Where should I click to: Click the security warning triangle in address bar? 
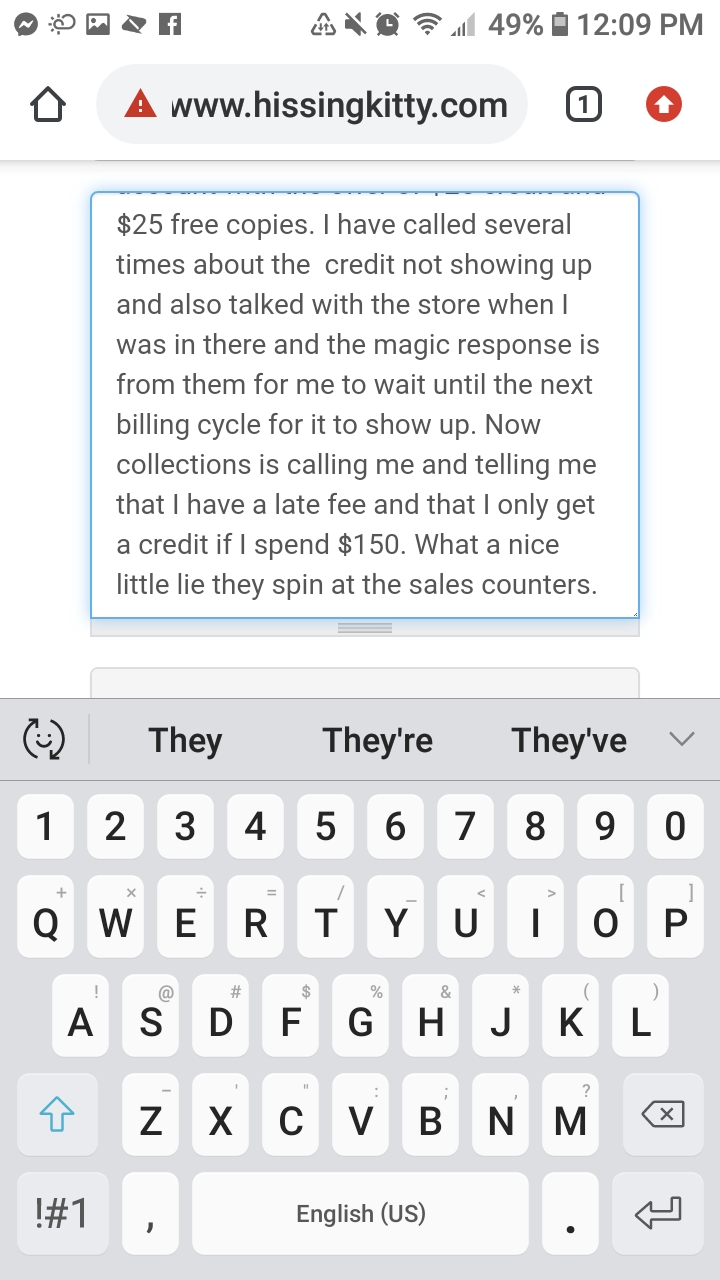pos(141,103)
